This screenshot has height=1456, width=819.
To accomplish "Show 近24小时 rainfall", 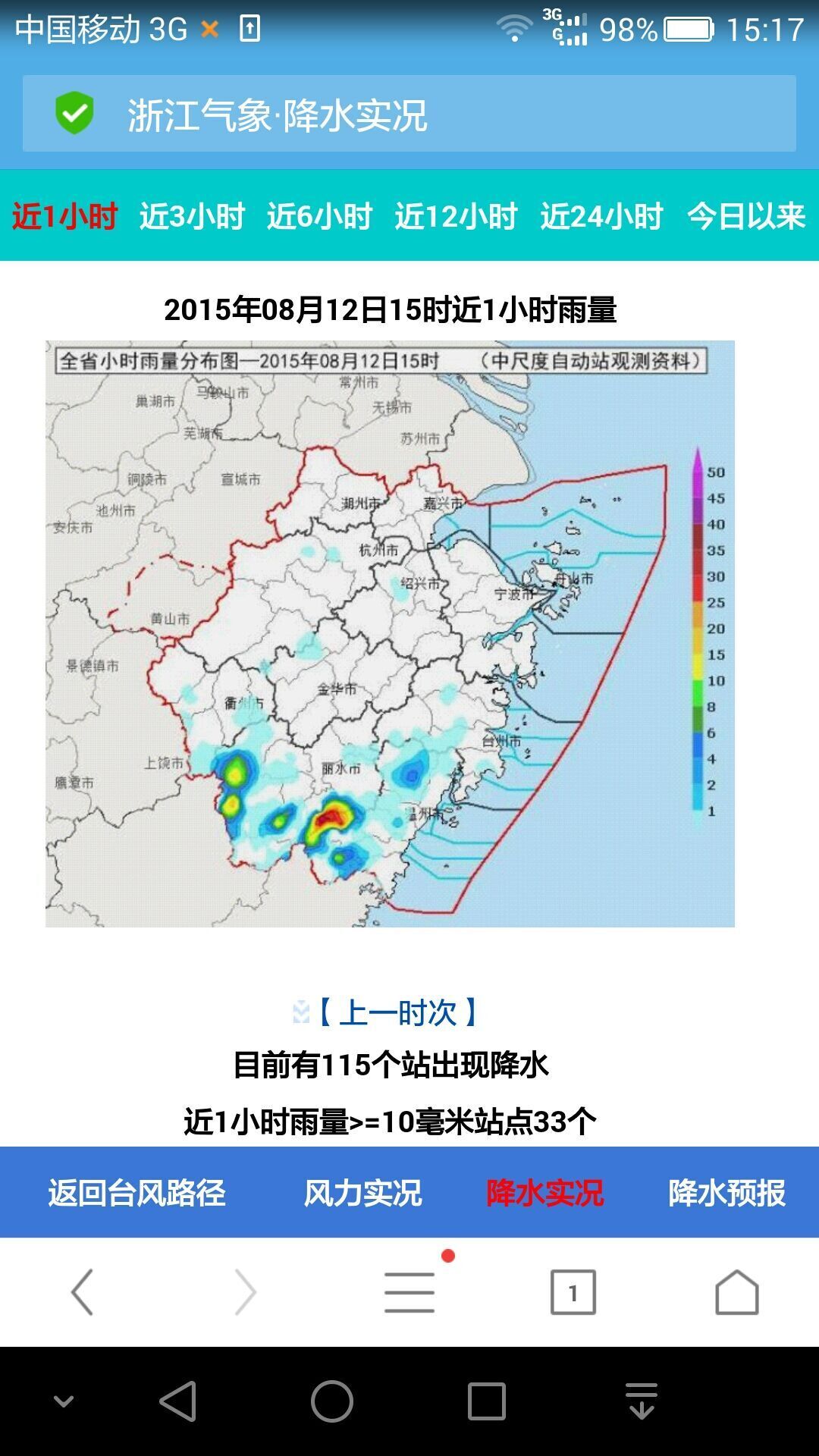I will [x=601, y=216].
